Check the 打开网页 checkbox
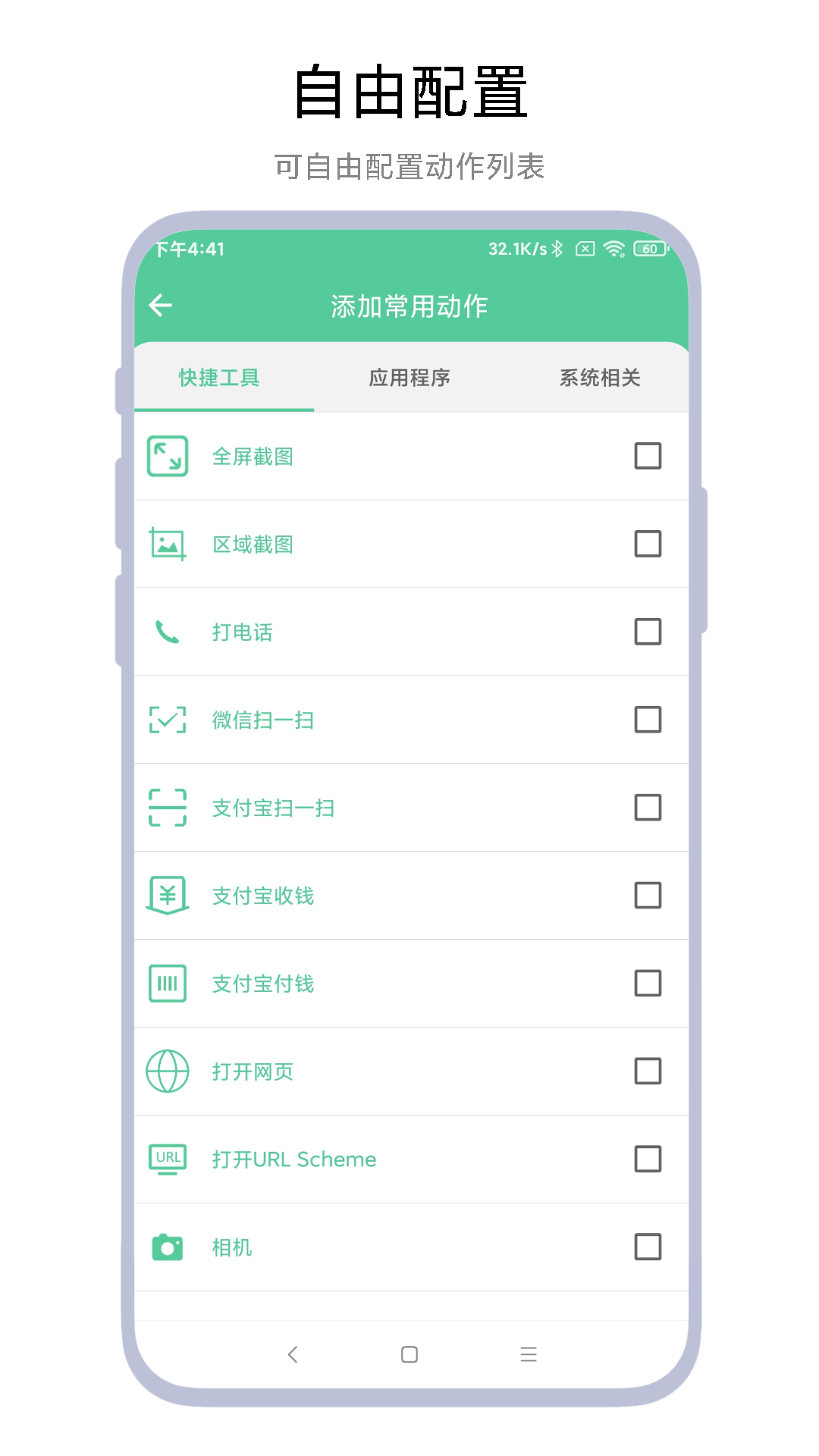The height and width of the screenshot is (1456, 819). point(648,1072)
